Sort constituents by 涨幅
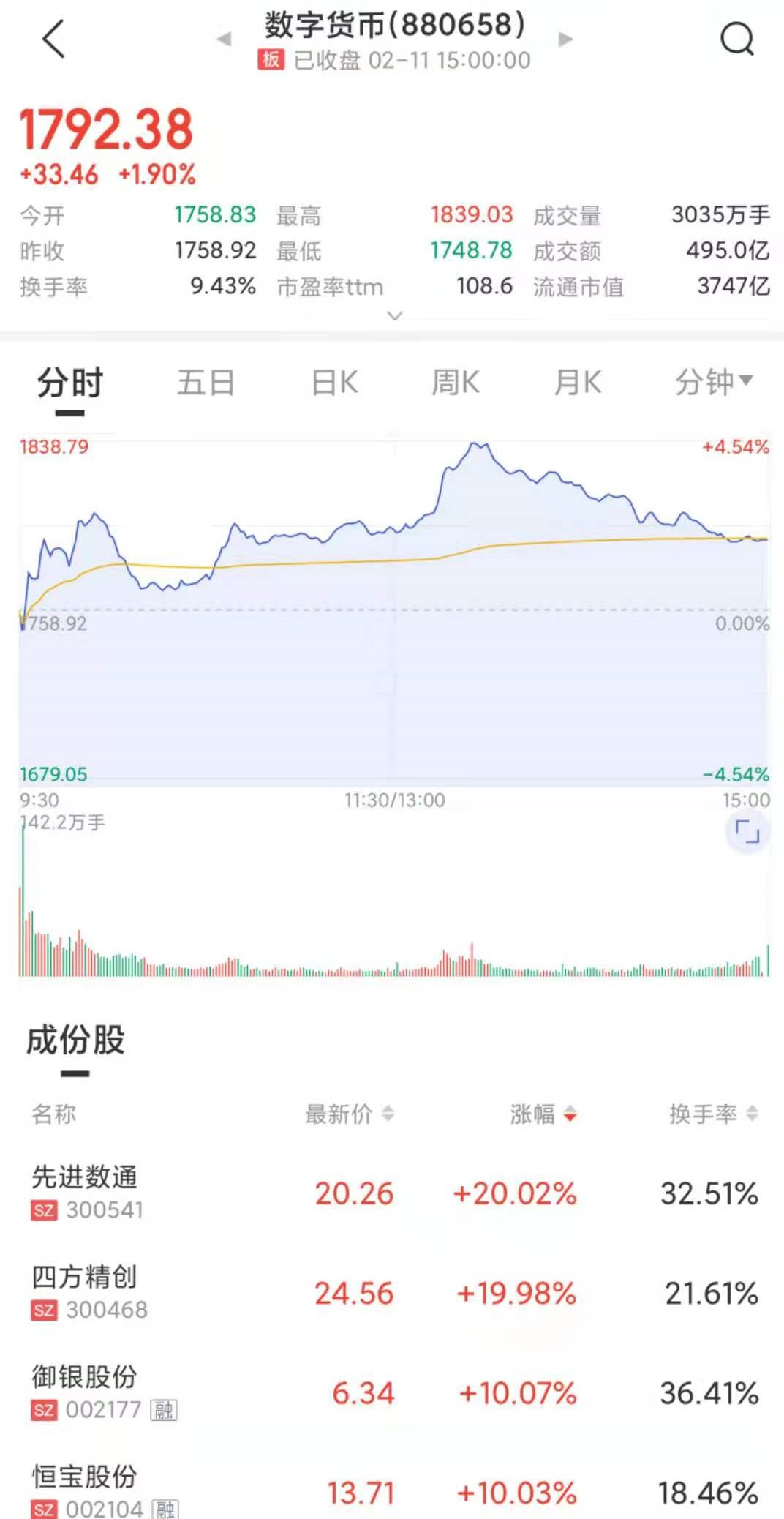Viewport: 784px width, 1519px height. tap(543, 1114)
